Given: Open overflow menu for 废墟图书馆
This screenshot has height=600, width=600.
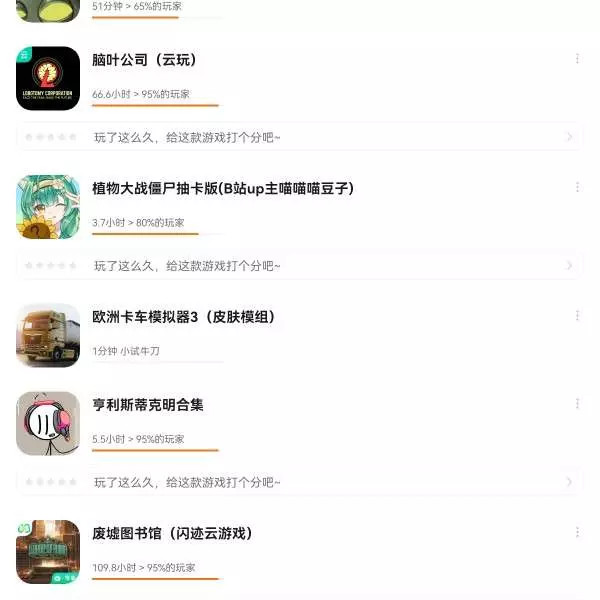Looking at the screenshot, I should coord(577,531).
